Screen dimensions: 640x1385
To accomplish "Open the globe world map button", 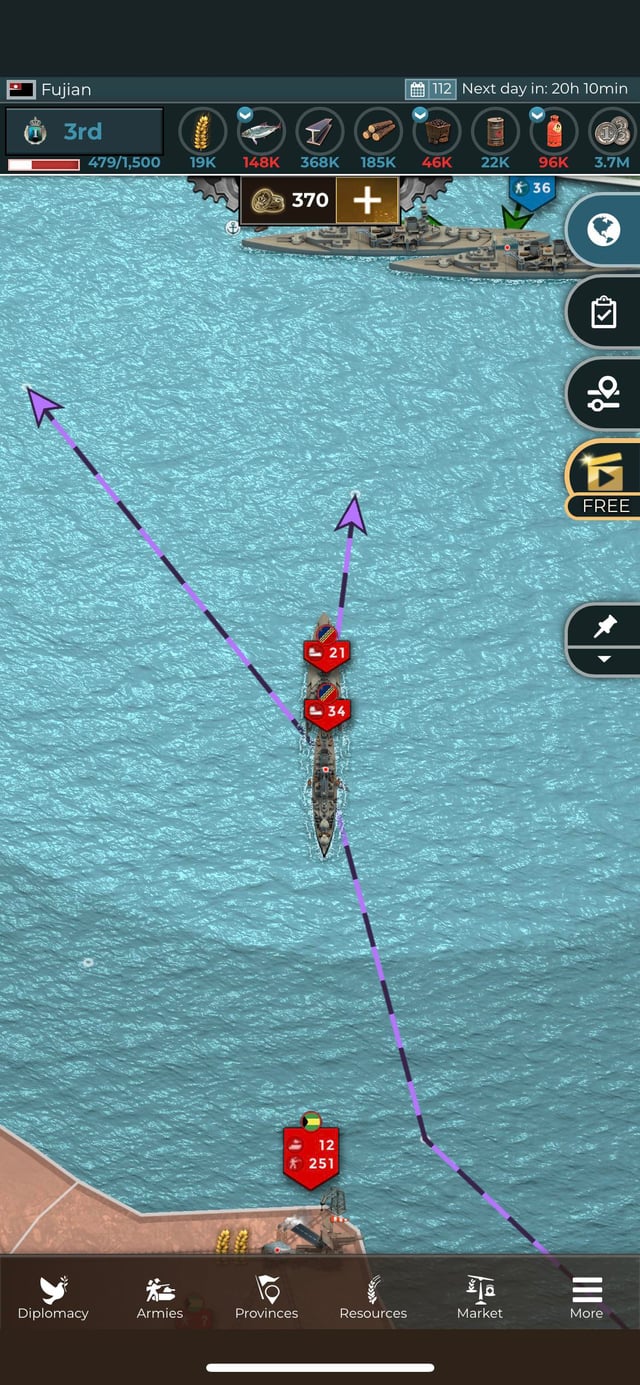I will click(x=603, y=231).
